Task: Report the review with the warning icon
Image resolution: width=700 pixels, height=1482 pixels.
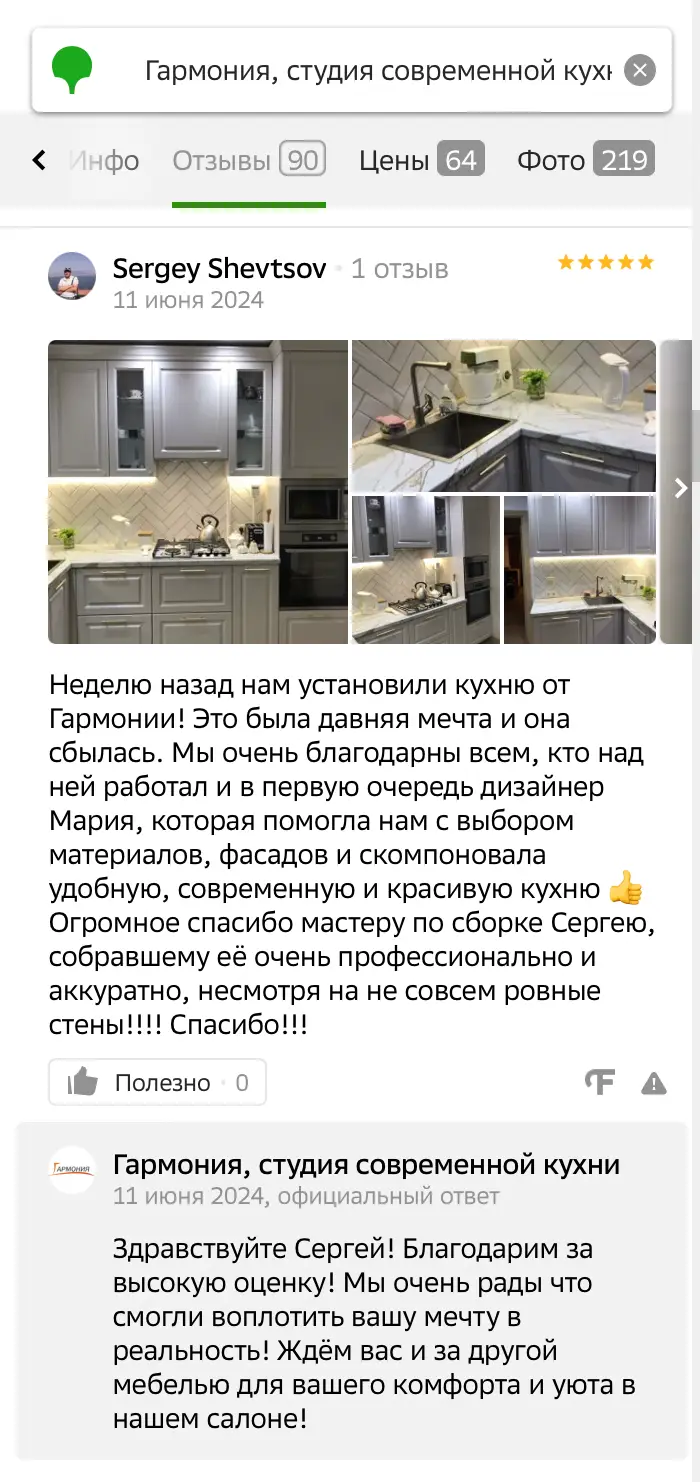Action: point(654,1082)
